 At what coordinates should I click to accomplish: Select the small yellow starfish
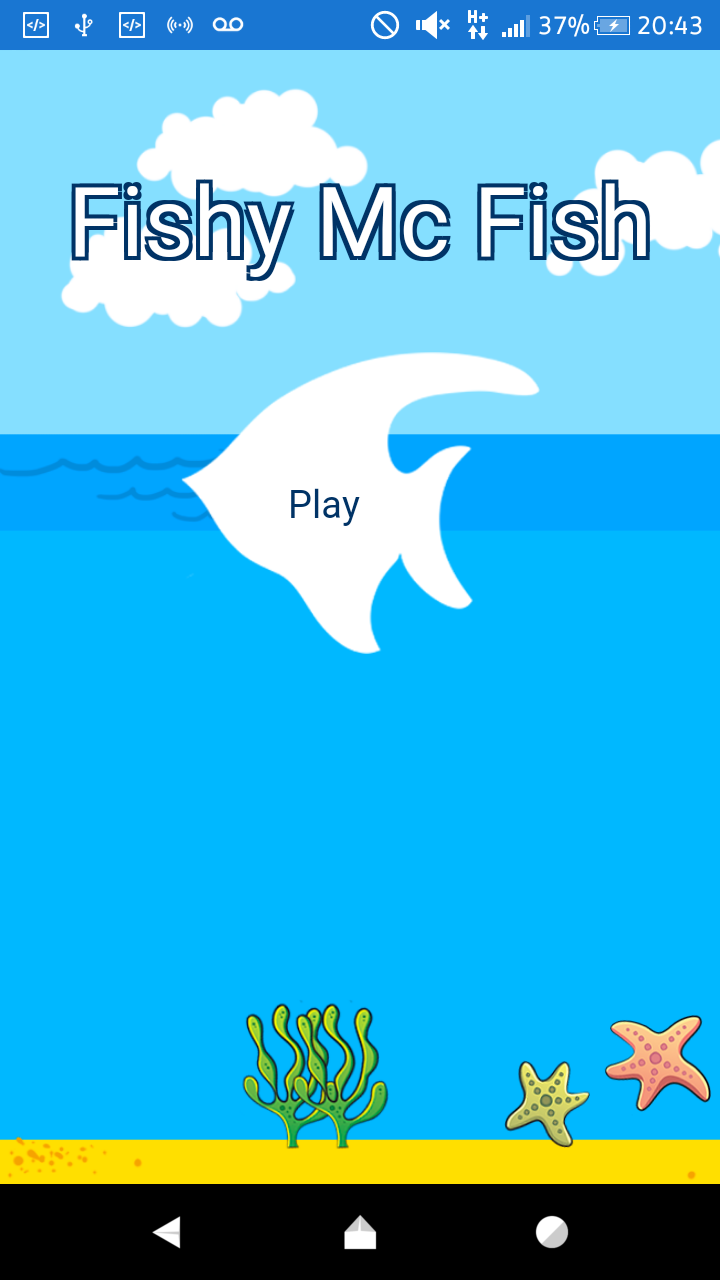547,1100
